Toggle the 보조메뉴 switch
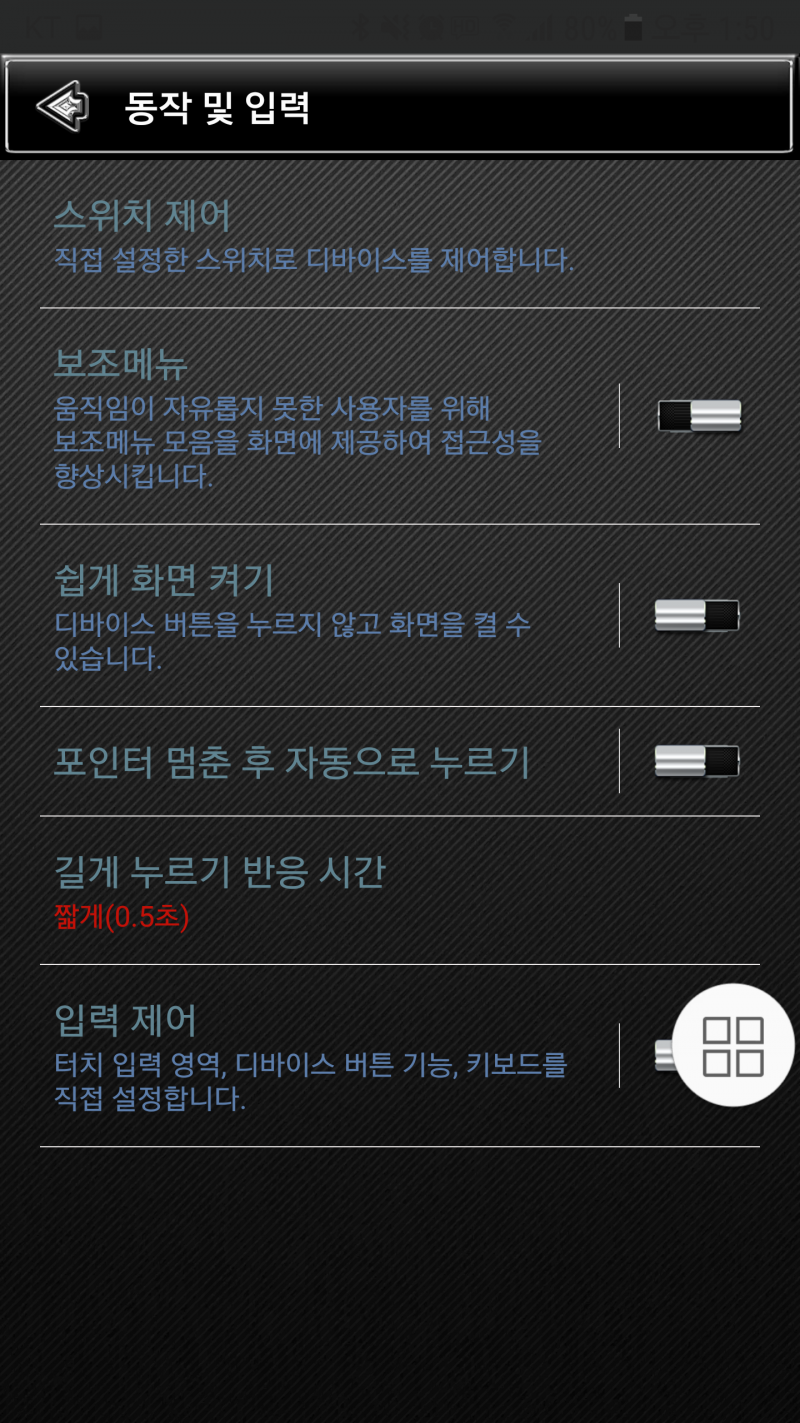 699,415
